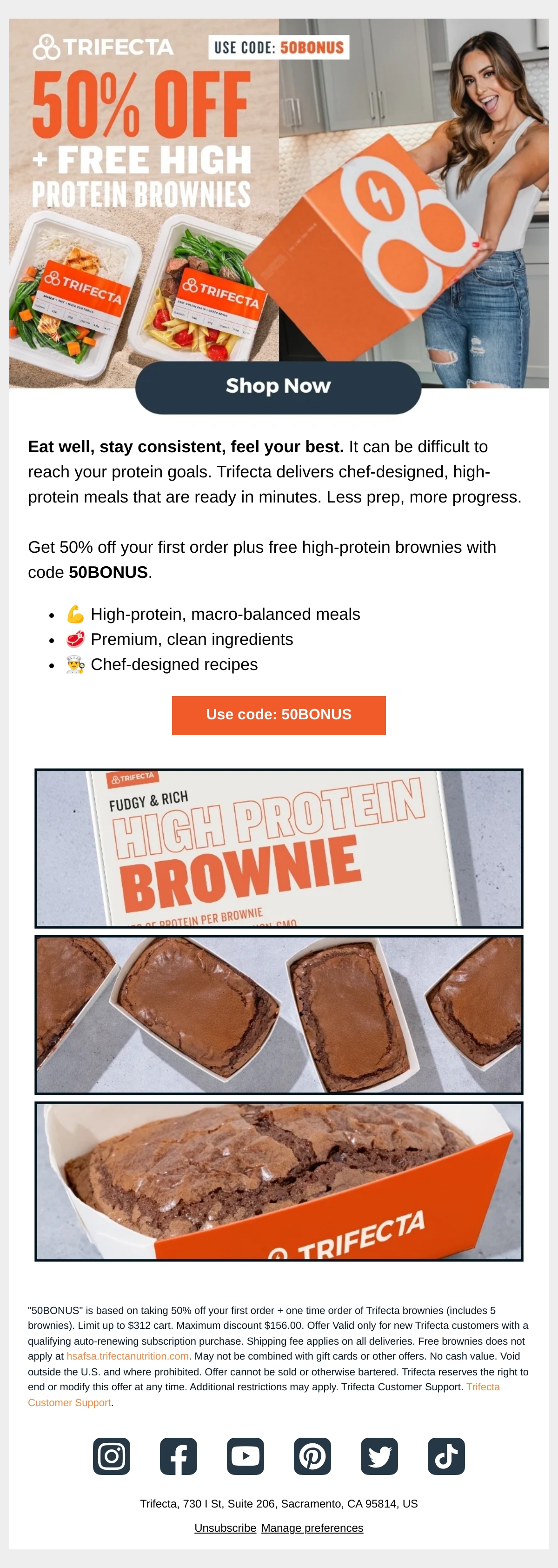Open the Twitter bird icon
This screenshot has height=1568, width=558.
tap(379, 1456)
